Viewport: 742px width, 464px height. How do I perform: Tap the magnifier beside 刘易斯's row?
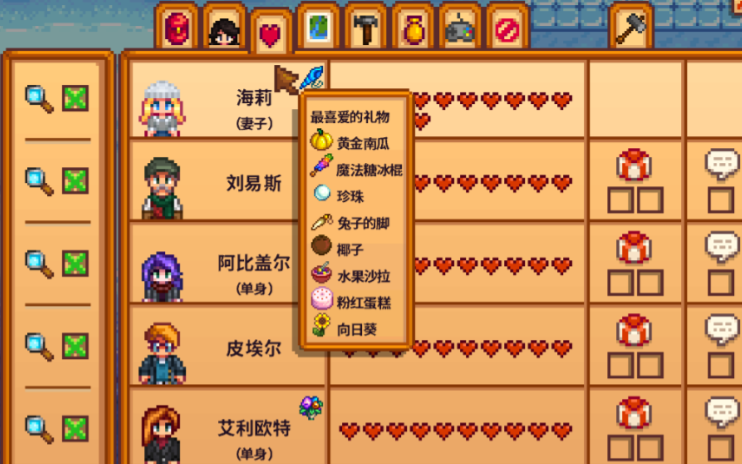[39, 181]
